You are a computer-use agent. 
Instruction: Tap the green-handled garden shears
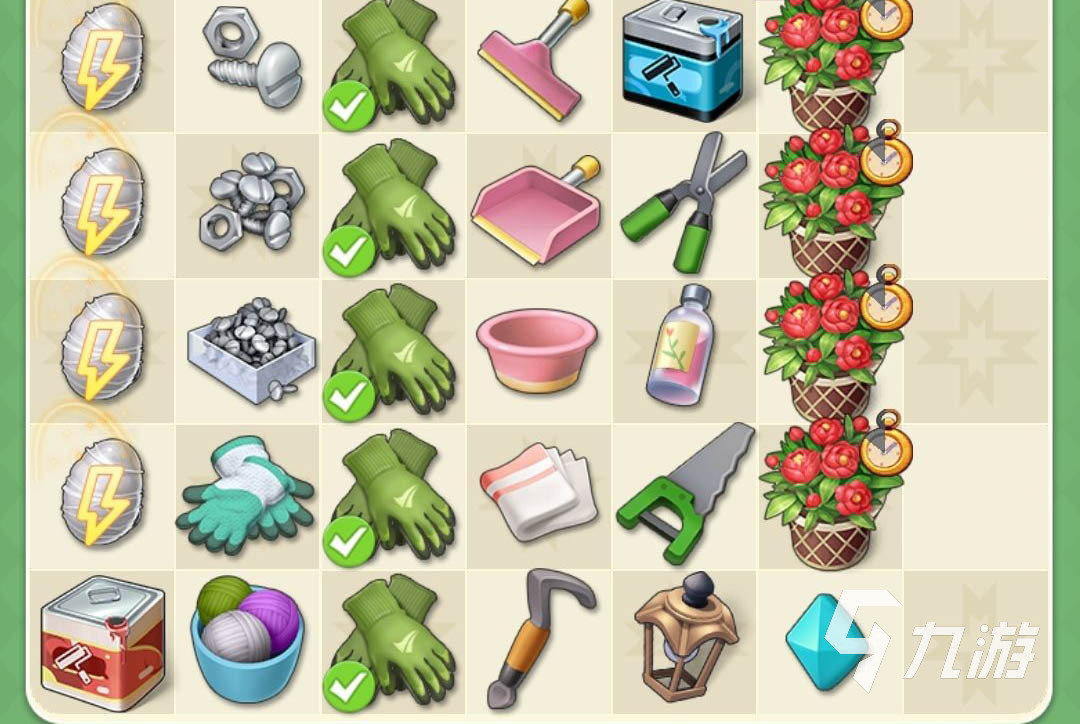coord(684,203)
